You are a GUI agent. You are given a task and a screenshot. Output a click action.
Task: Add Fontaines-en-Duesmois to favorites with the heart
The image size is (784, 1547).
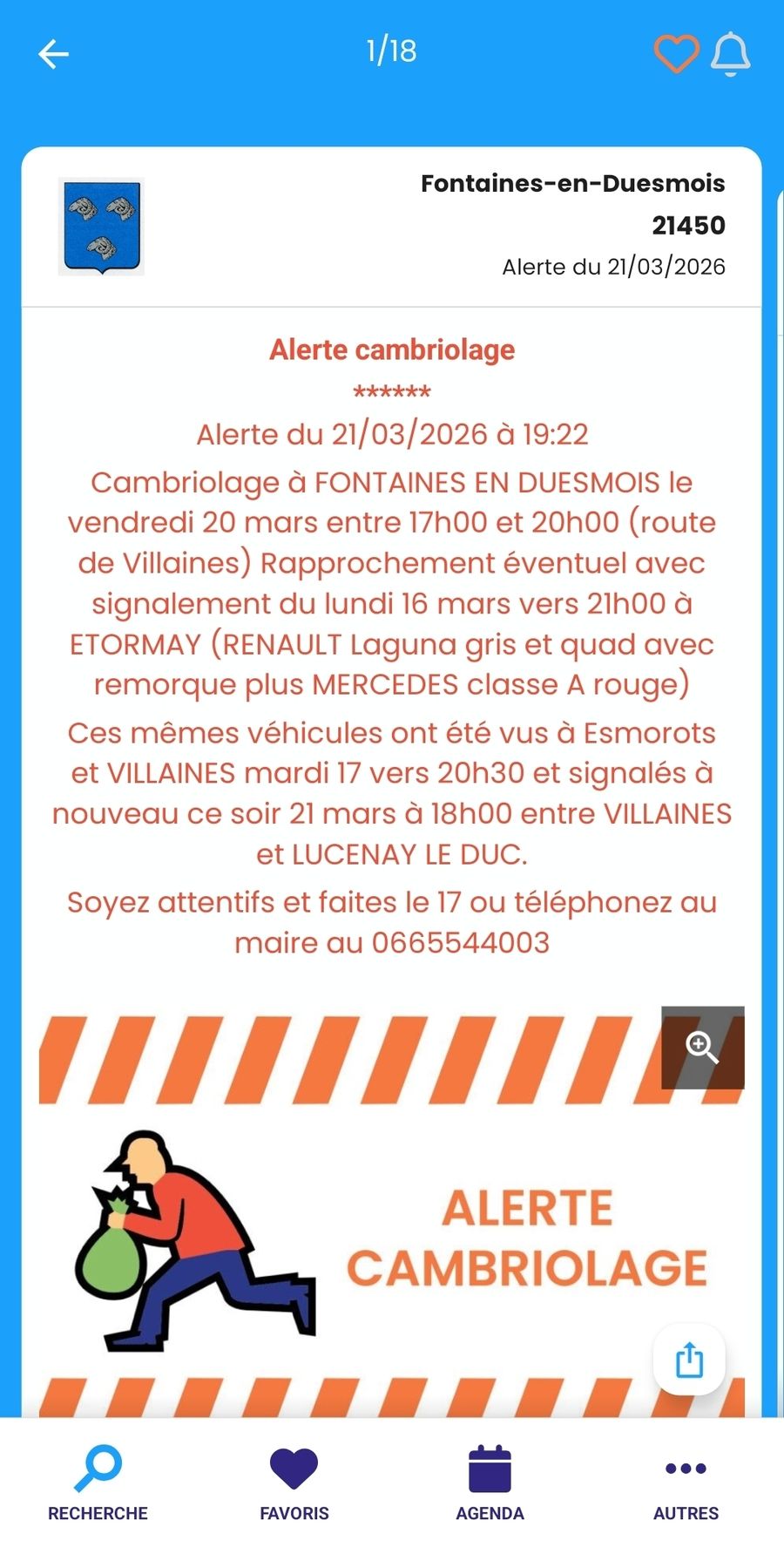click(676, 54)
